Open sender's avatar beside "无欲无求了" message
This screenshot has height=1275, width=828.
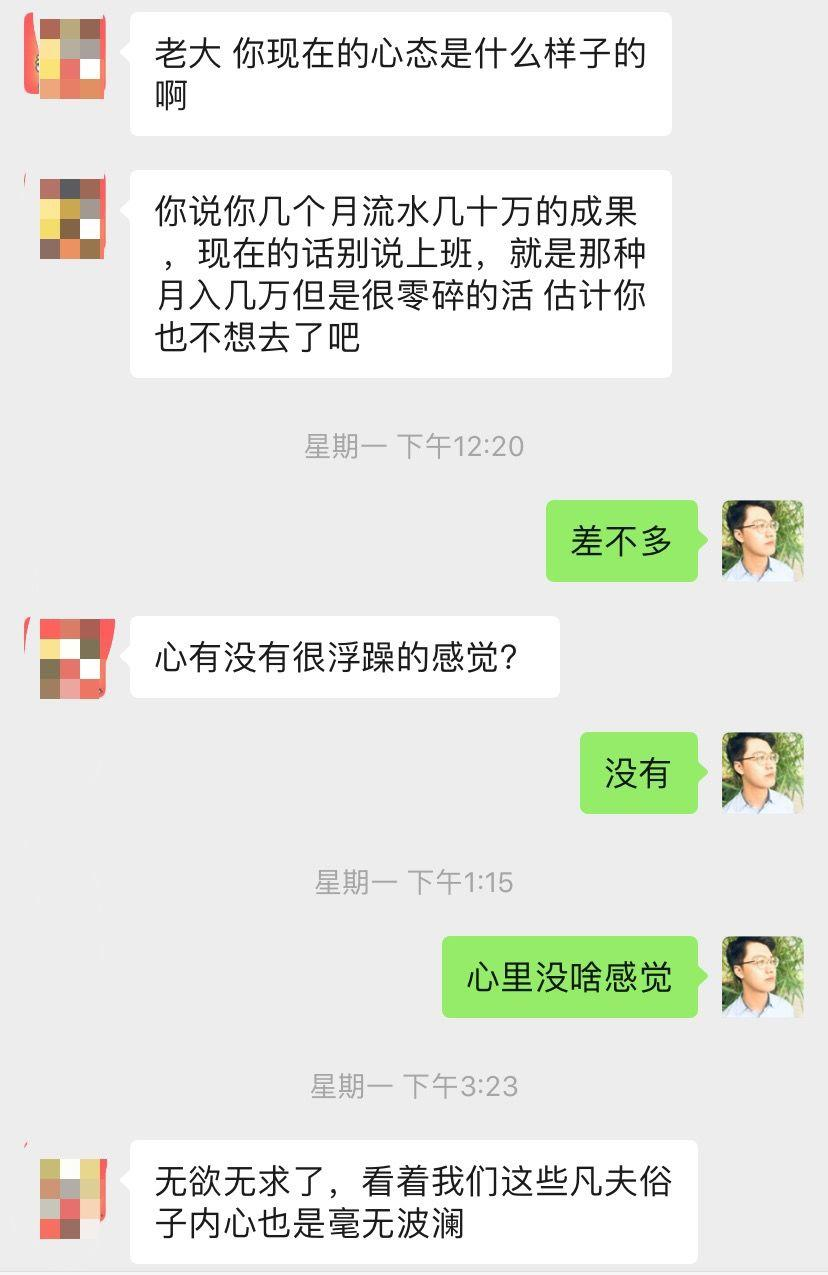69,1198
